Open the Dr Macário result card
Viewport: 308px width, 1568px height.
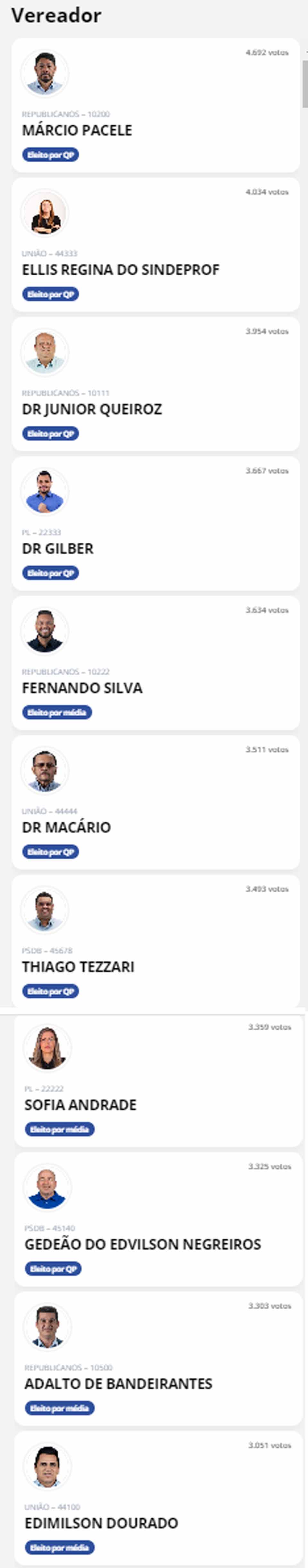click(x=155, y=802)
